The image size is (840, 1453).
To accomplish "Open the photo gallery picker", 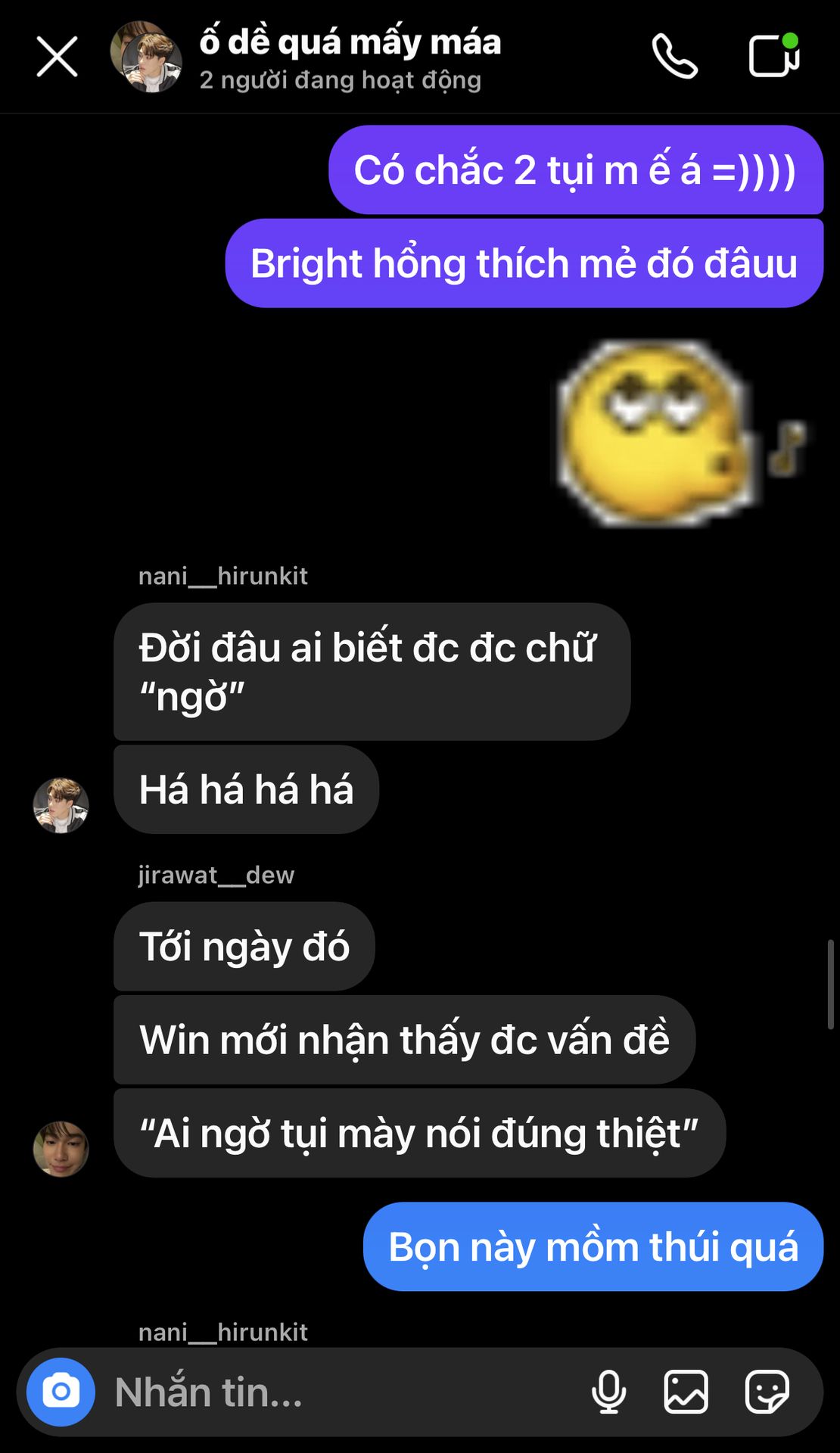I will [686, 1392].
